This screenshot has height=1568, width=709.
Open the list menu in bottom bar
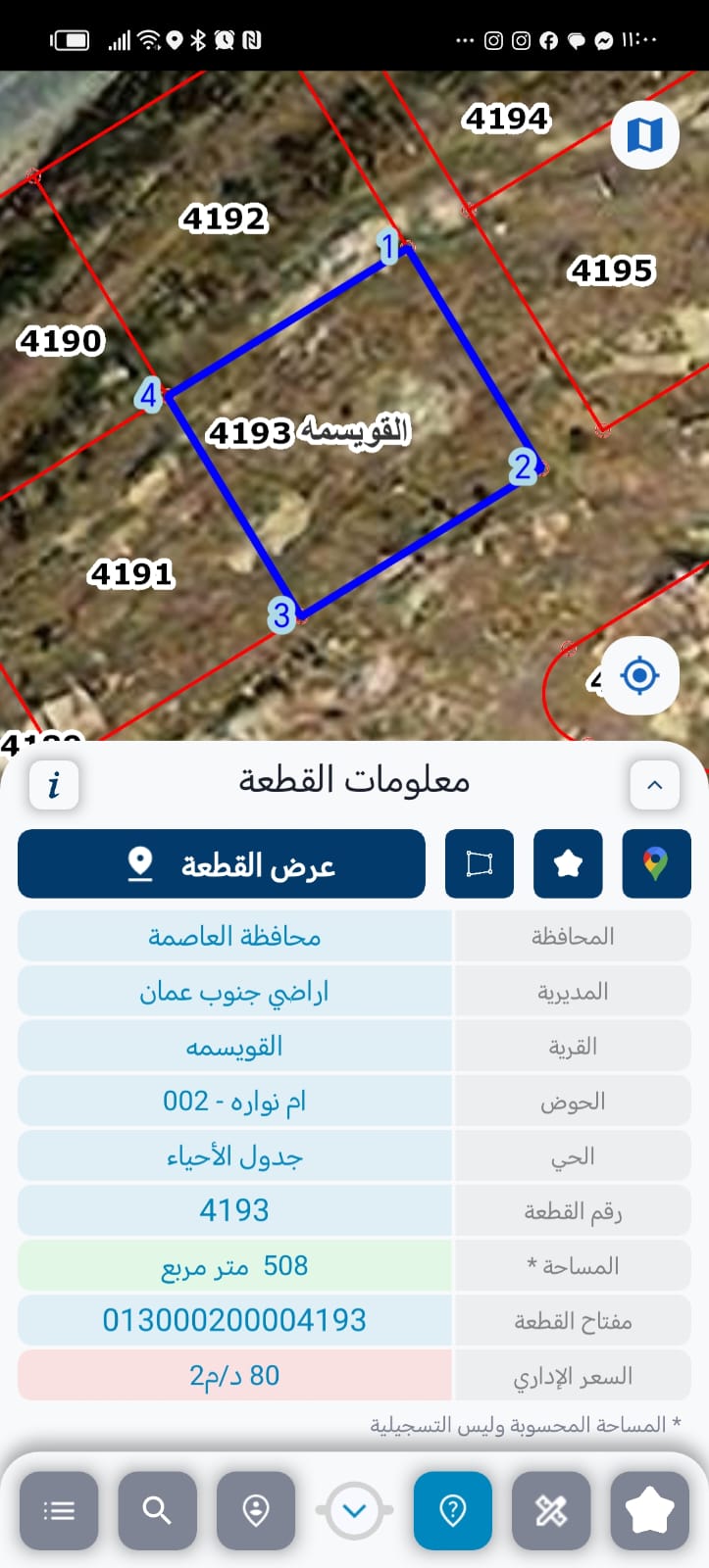[x=59, y=1510]
